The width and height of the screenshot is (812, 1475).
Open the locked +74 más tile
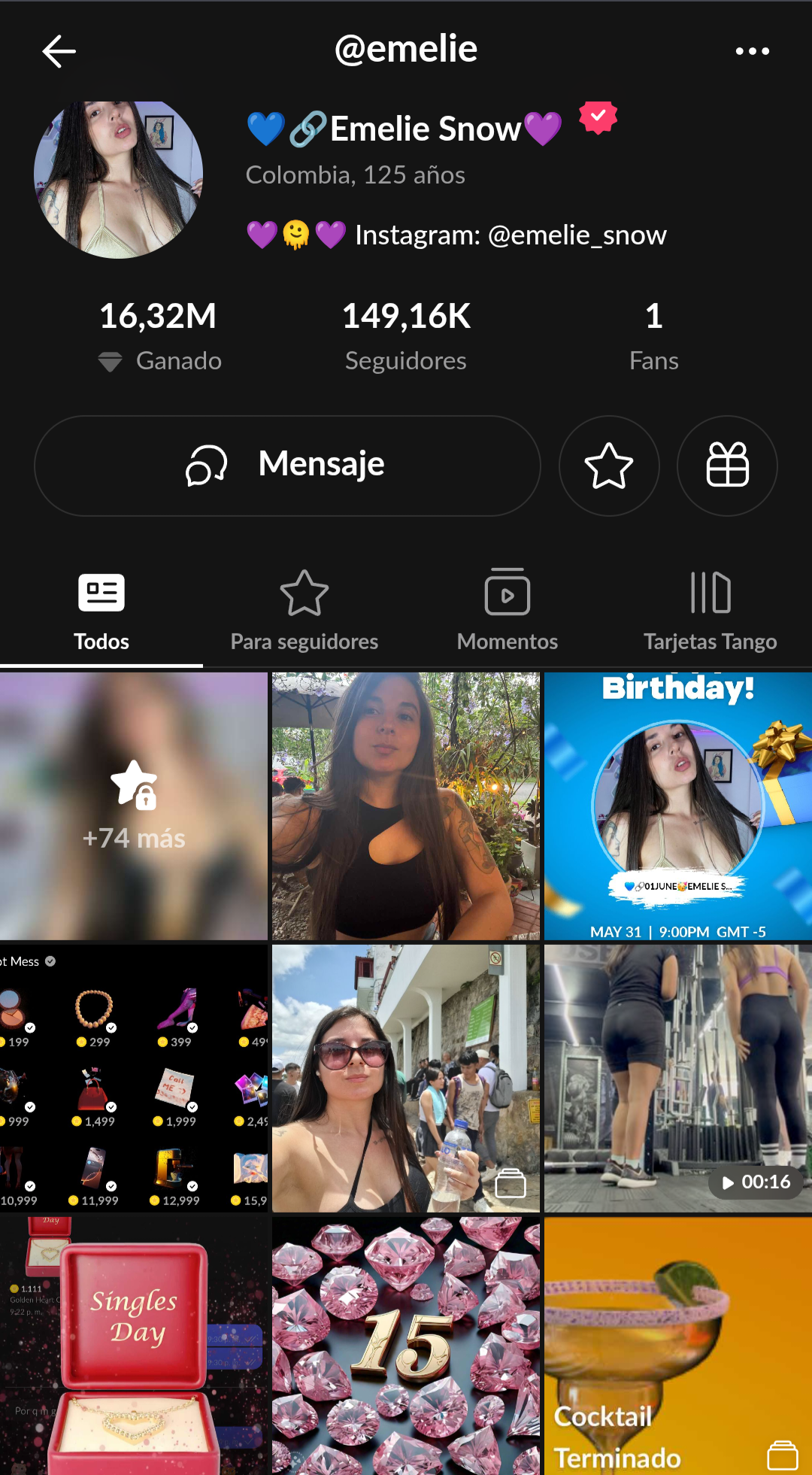(134, 806)
